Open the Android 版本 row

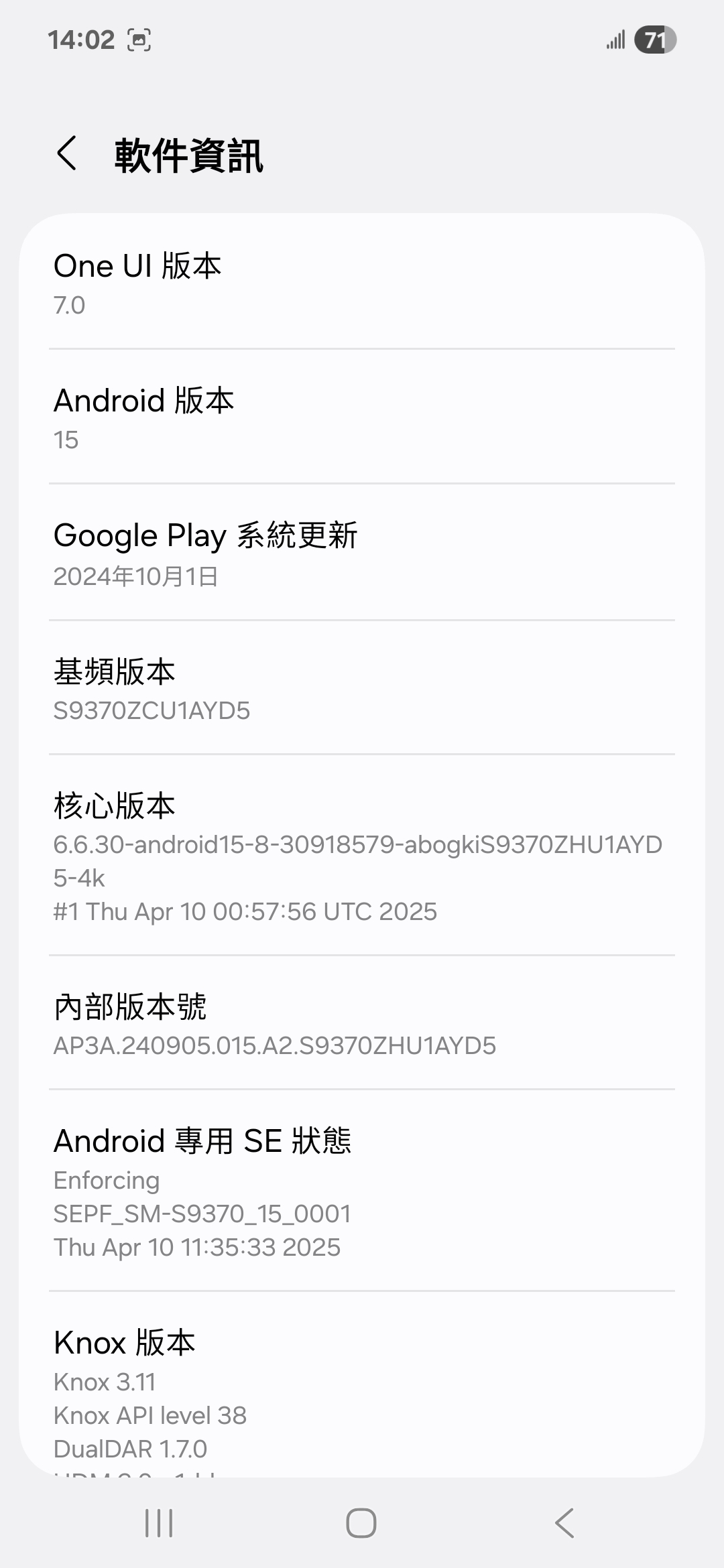point(362,417)
